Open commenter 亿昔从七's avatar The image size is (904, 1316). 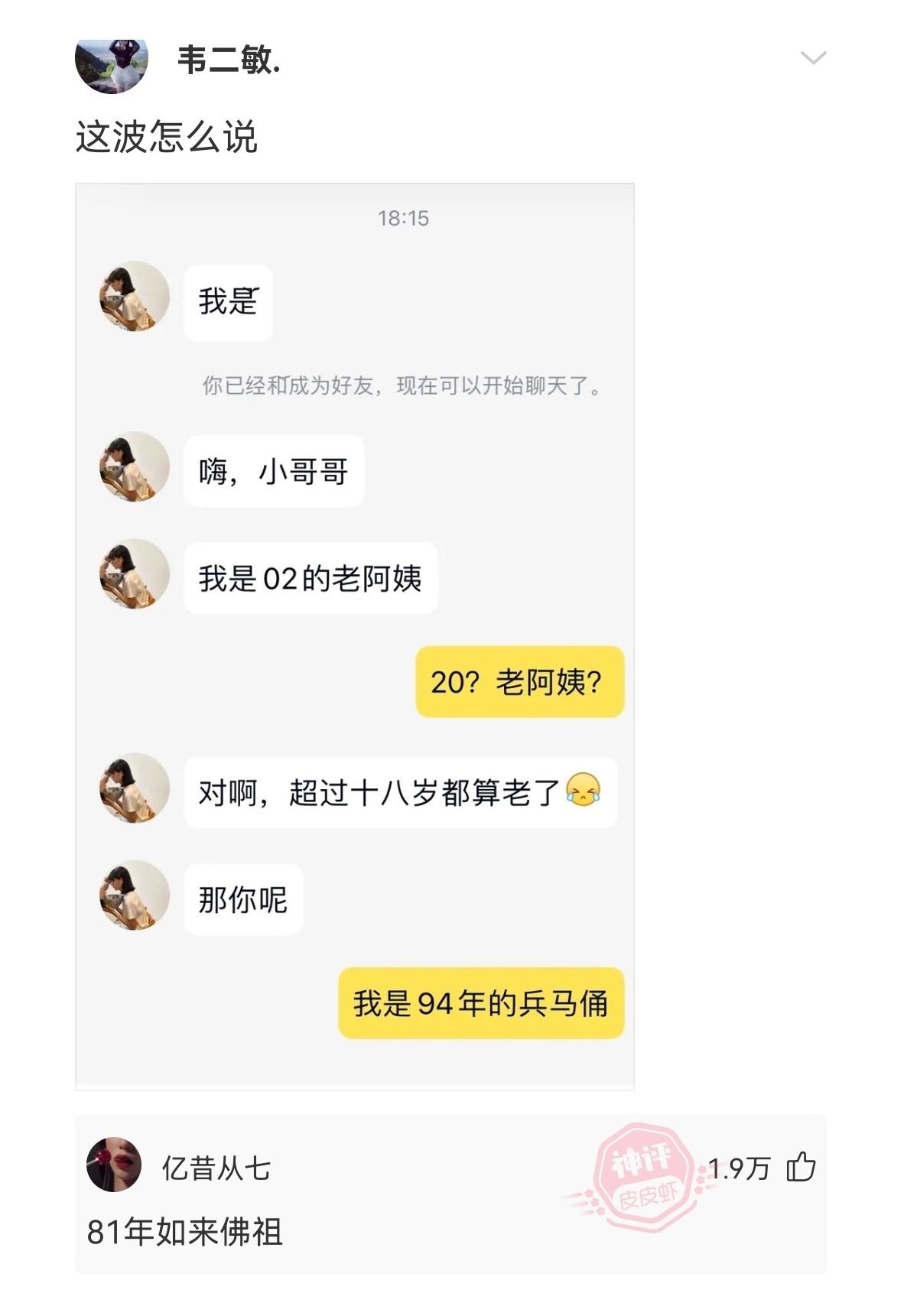(x=114, y=1165)
